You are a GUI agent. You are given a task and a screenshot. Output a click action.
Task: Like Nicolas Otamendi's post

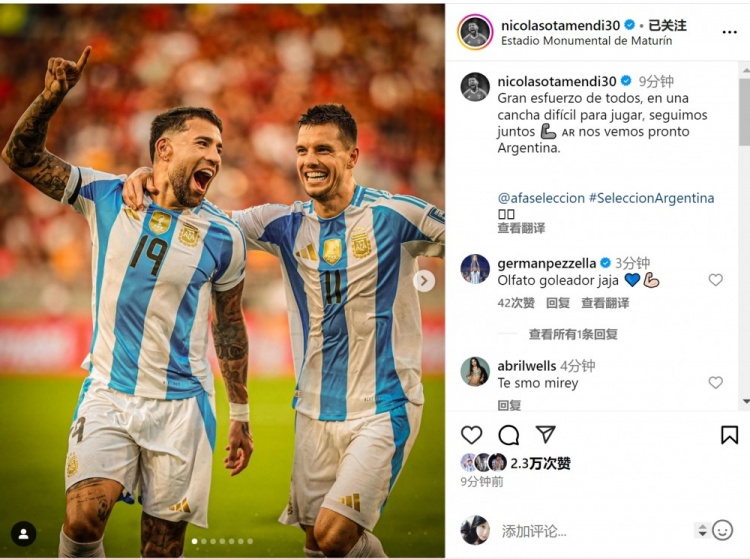(x=471, y=435)
